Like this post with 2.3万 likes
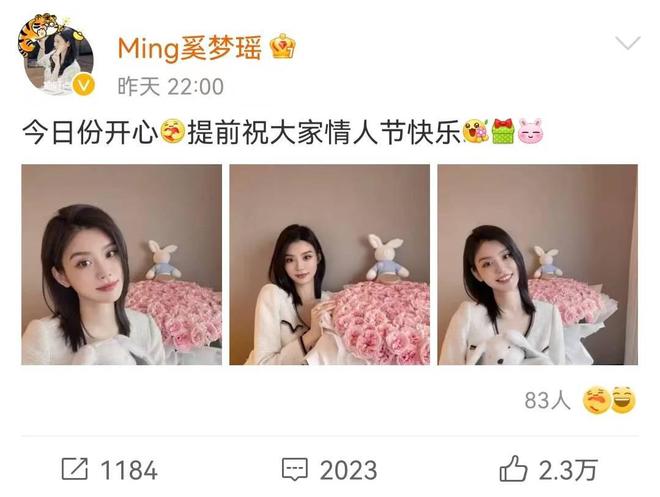This screenshot has width=660, height=497. click(x=551, y=468)
